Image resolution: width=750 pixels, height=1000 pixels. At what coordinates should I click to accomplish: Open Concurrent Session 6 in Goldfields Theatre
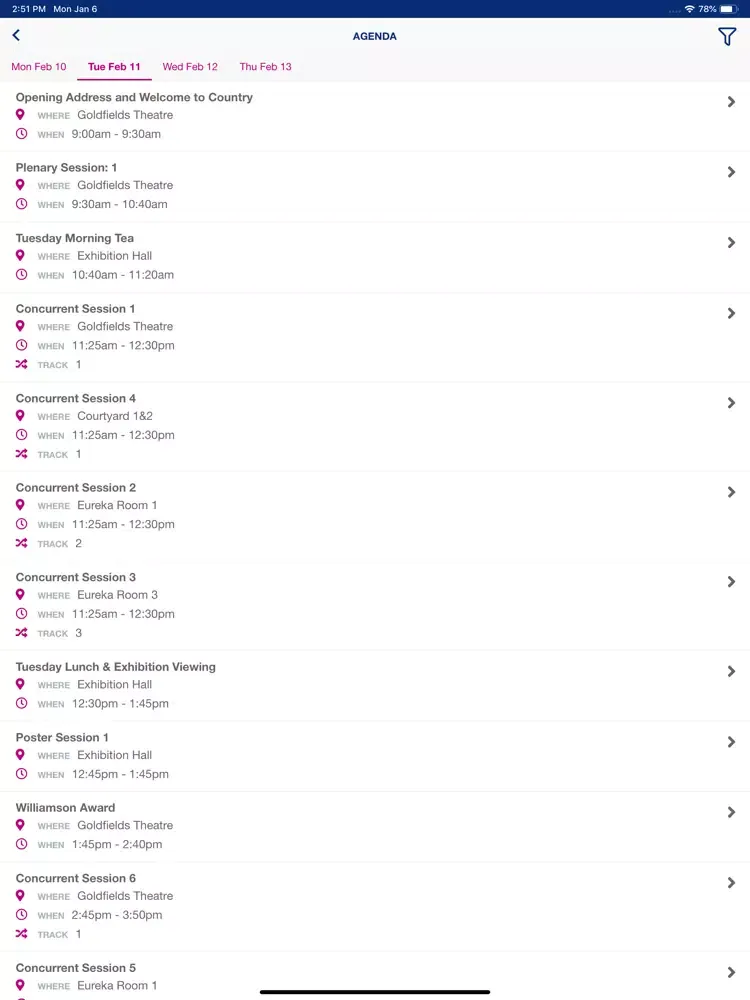(375, 906)
